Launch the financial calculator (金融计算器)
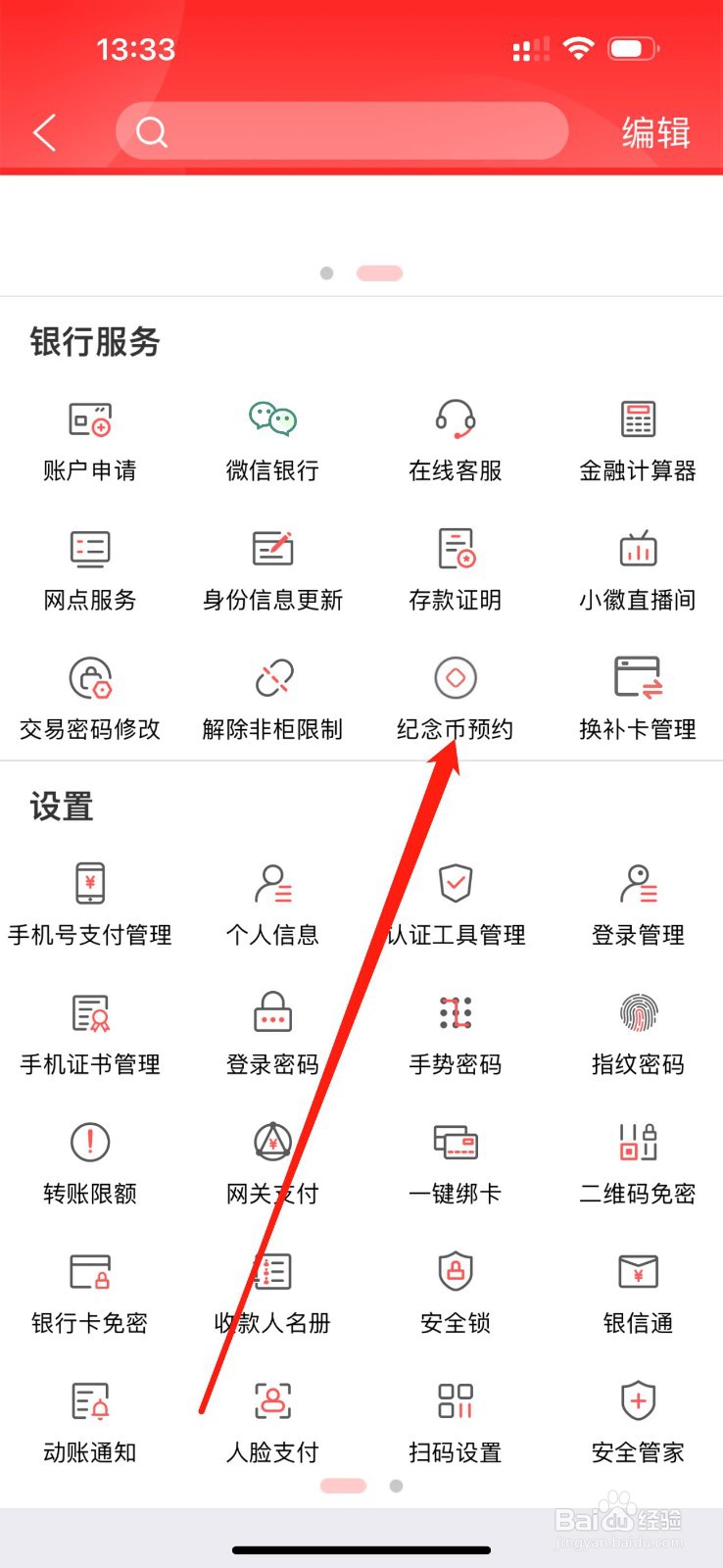Viewport: 723px width, 1568px height. coord(637,439)
